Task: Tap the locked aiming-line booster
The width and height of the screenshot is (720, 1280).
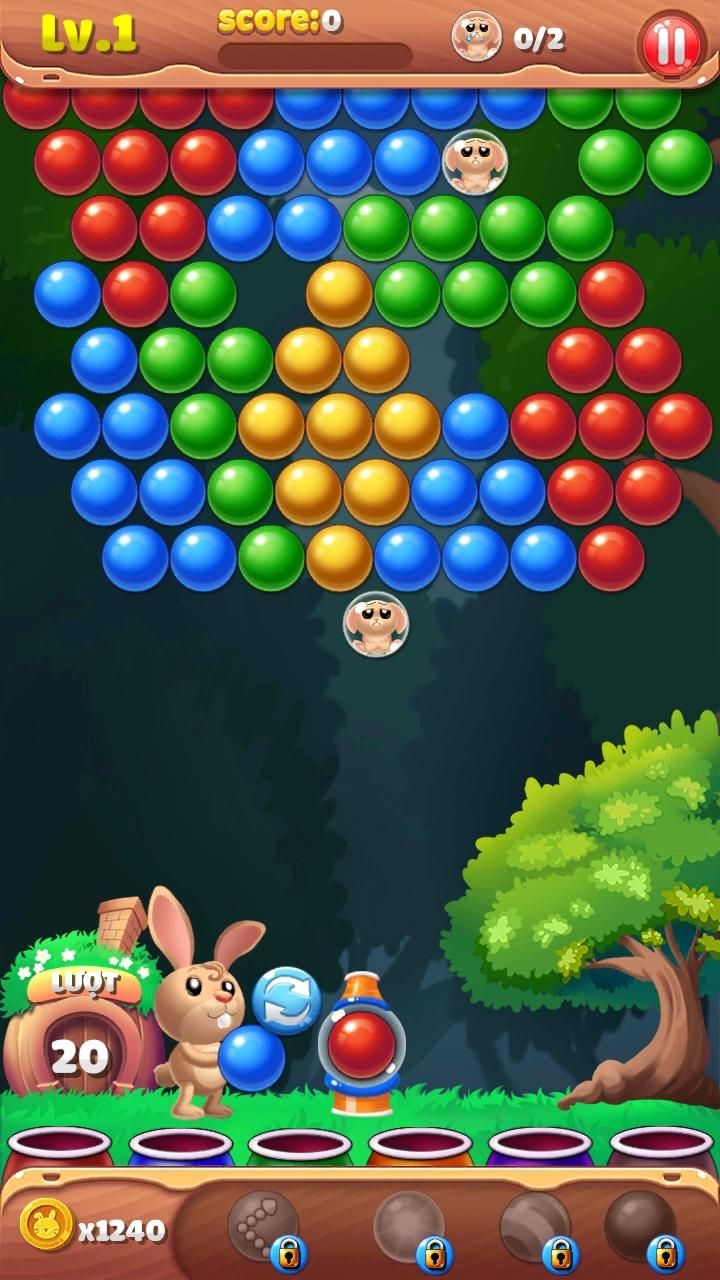Action: pos(265,1226)
